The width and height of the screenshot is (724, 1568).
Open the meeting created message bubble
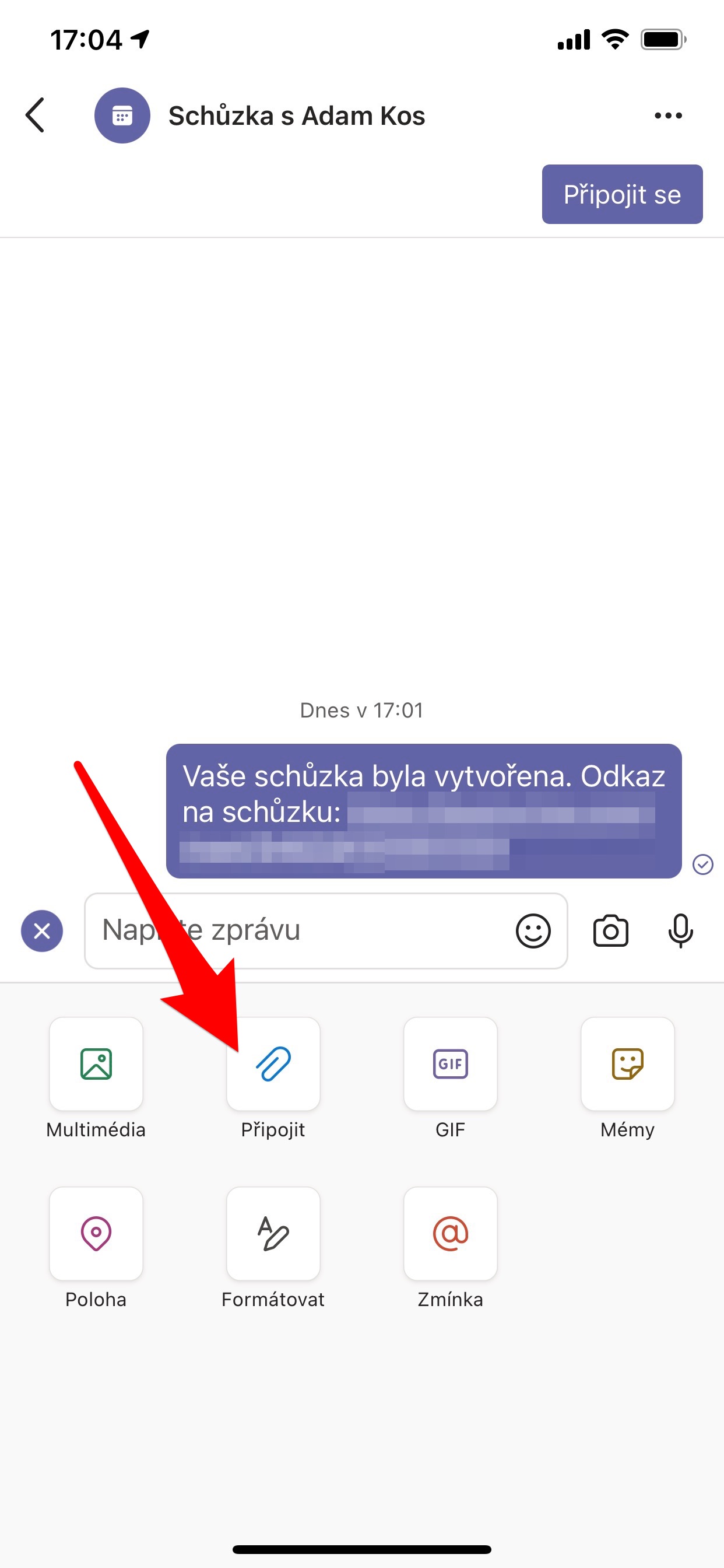(423, 811)
